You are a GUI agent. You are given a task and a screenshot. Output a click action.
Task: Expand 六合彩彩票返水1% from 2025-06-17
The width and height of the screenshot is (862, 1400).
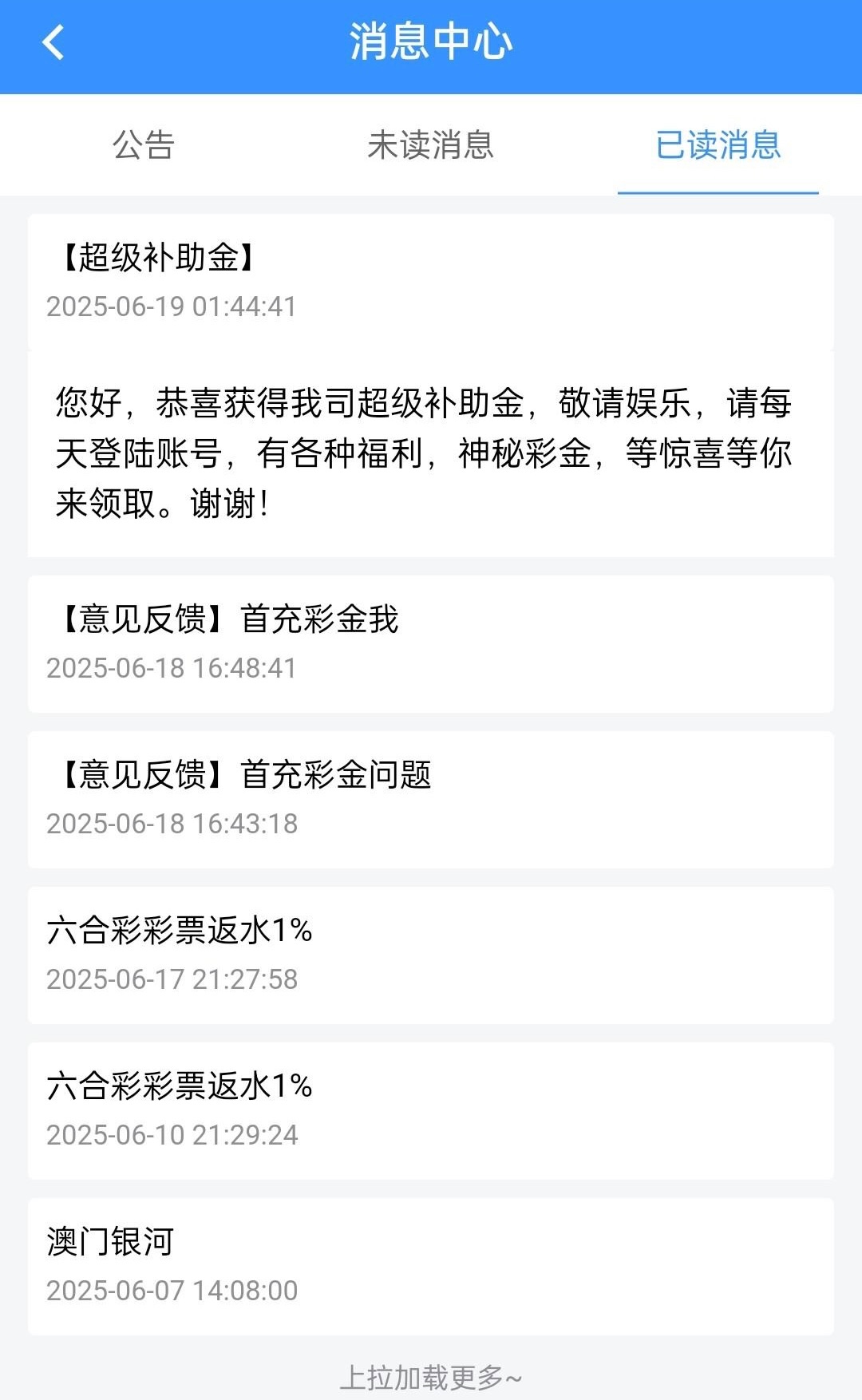430,955
